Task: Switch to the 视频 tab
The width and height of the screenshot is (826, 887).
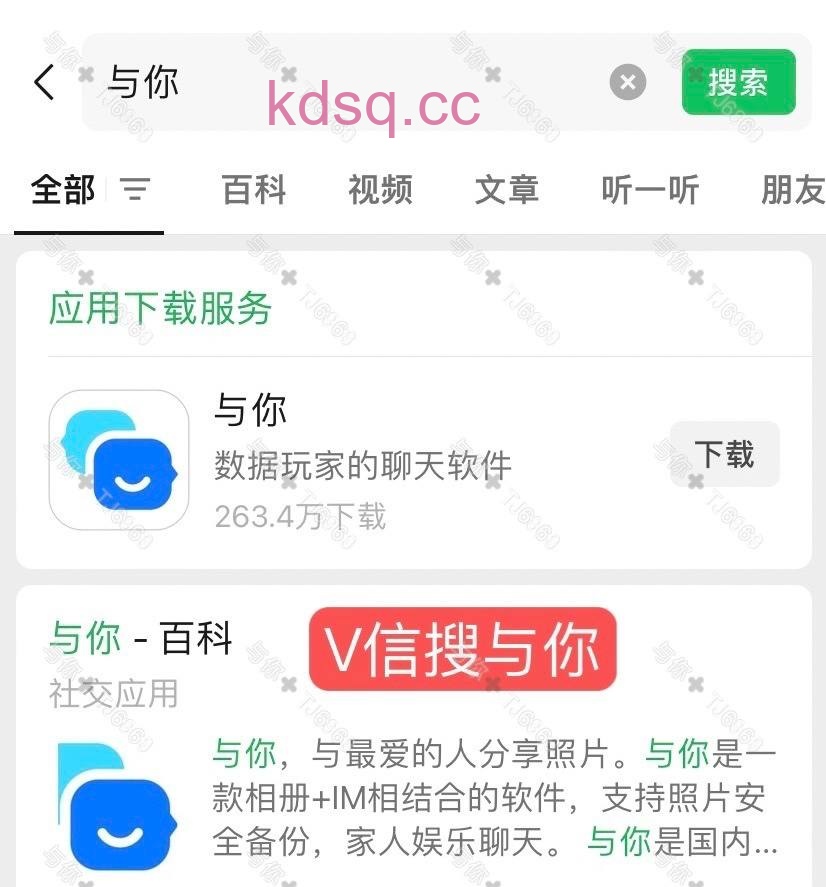Action: (380, 189)
